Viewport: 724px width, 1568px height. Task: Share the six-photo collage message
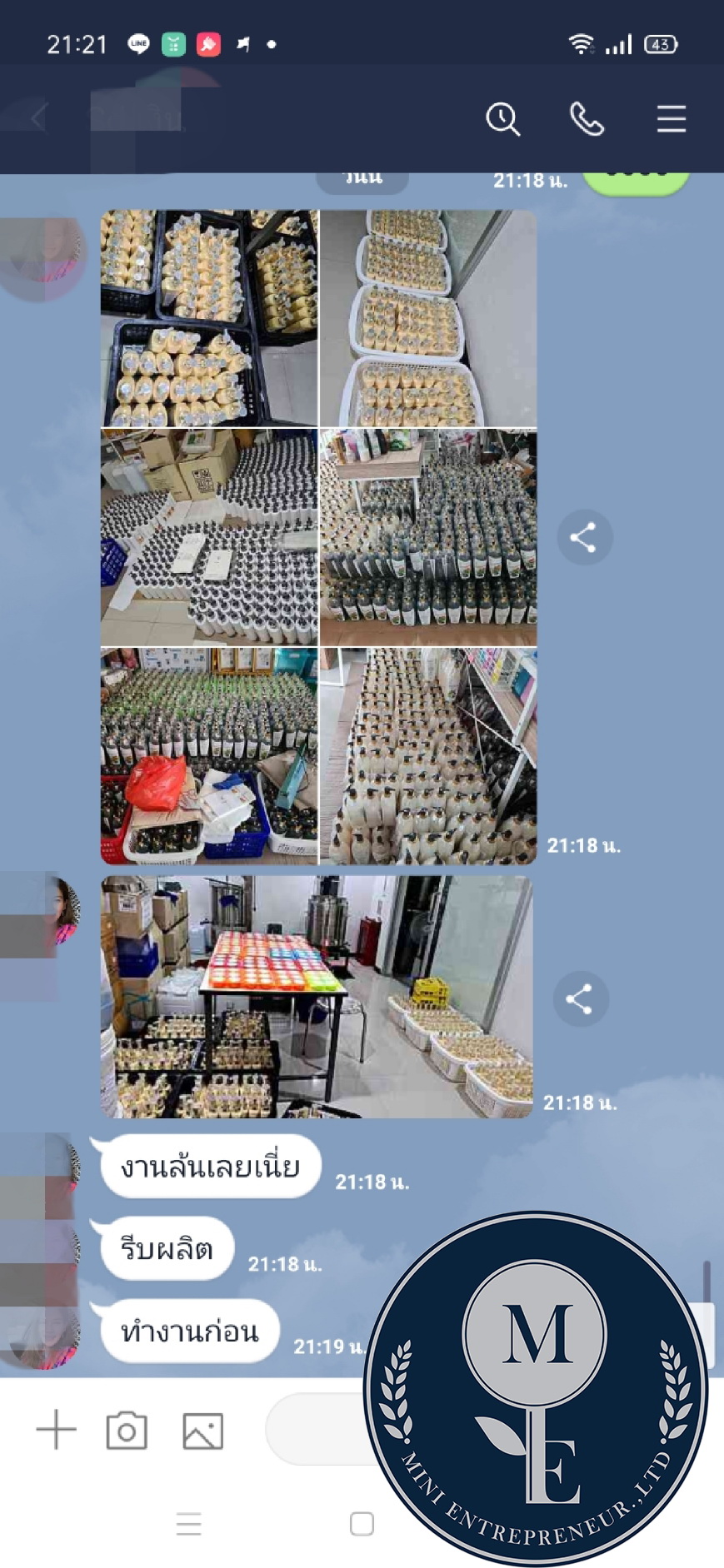(x=583, y=537)
